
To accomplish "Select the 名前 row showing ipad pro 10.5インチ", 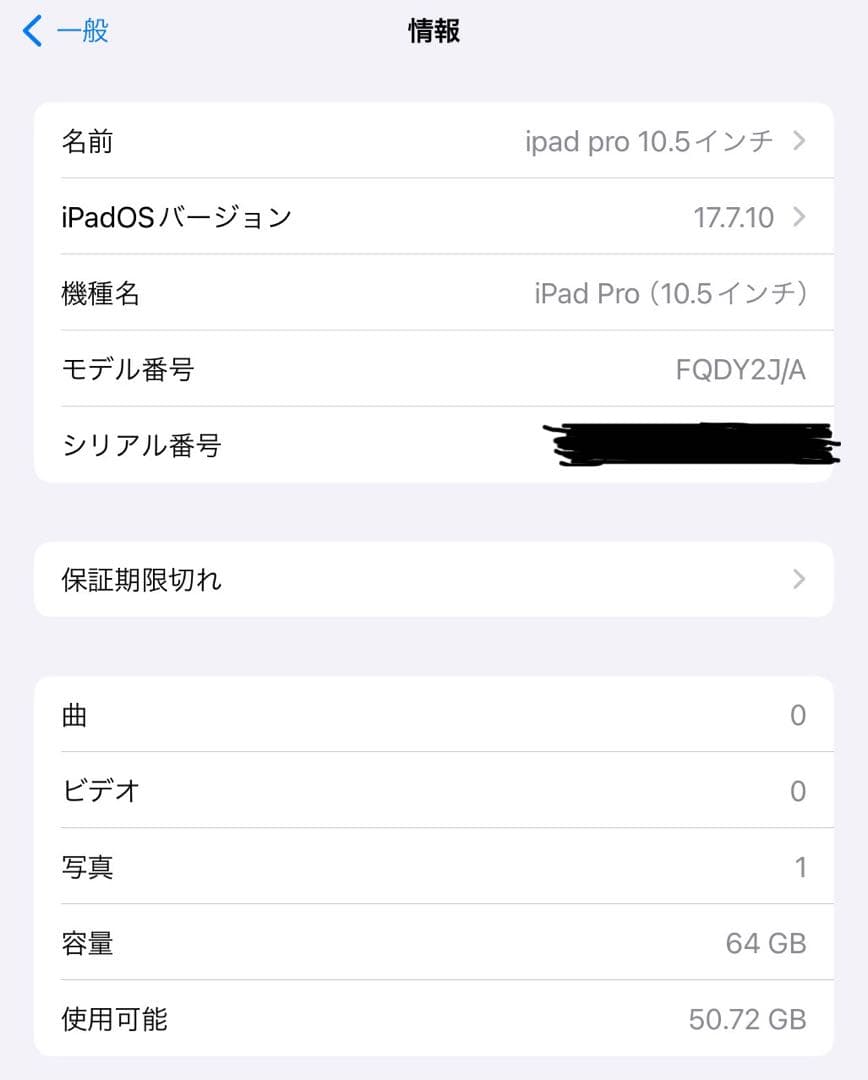I will pos(434,141).
